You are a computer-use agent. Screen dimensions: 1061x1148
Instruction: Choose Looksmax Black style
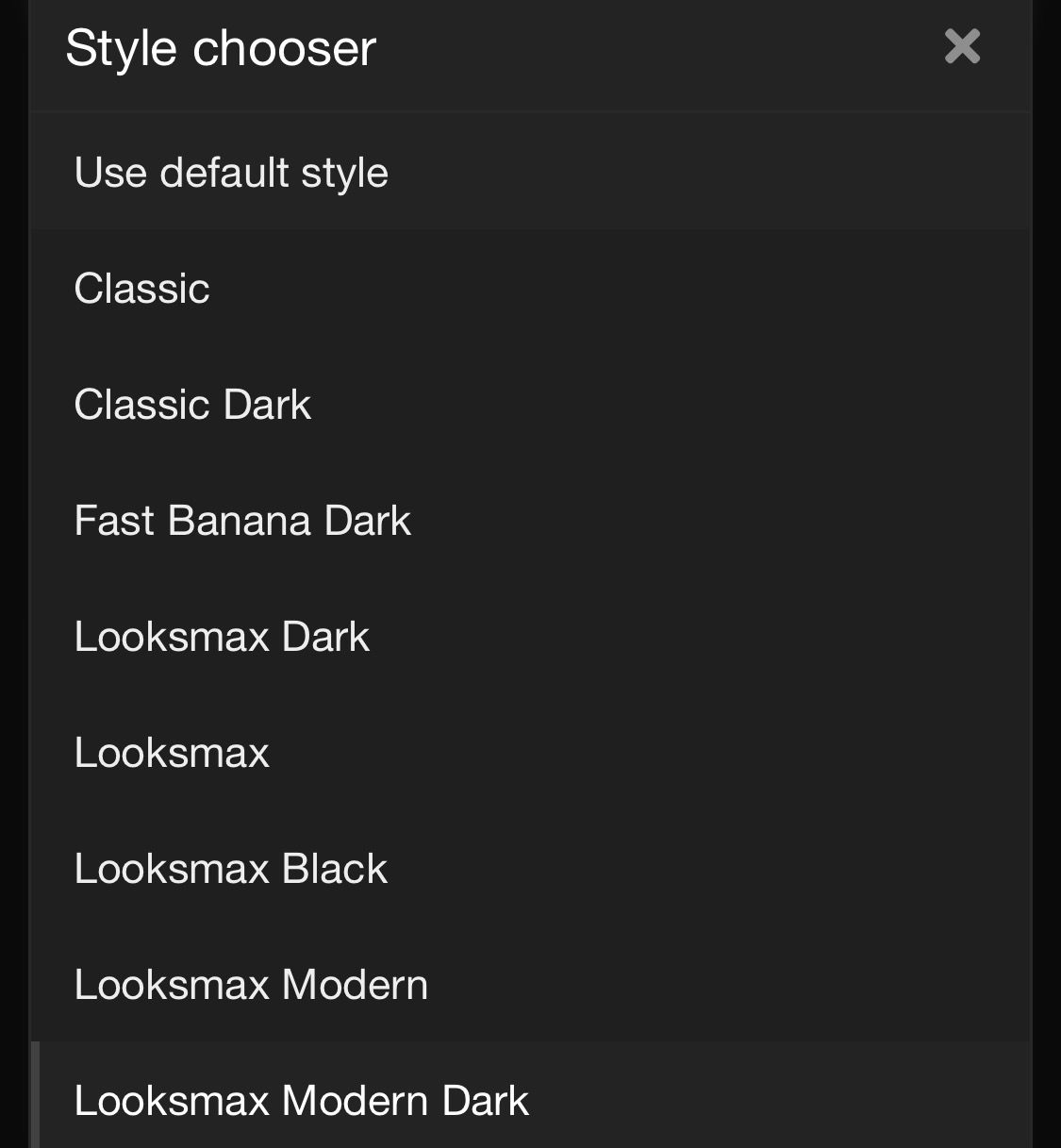[x=231, y=869]
